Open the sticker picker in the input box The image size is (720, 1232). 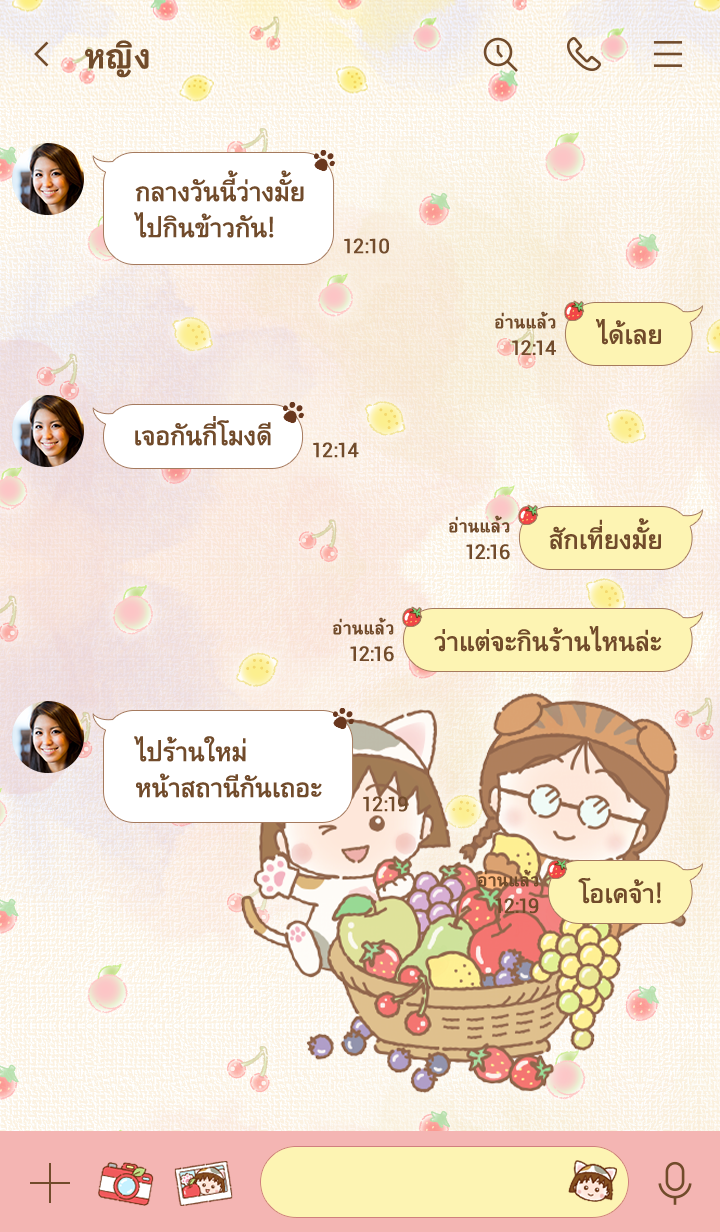tap(593, 1183)
